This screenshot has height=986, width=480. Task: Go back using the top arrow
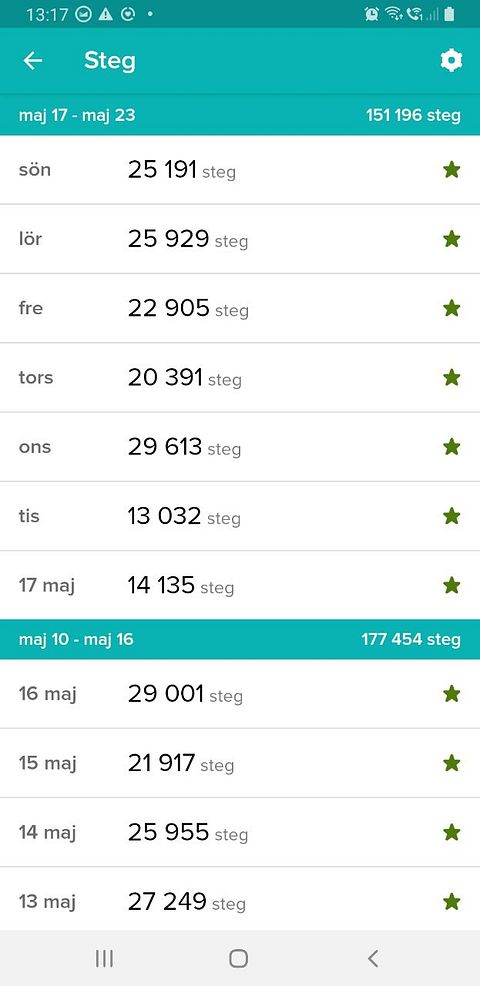coord(32,60)
